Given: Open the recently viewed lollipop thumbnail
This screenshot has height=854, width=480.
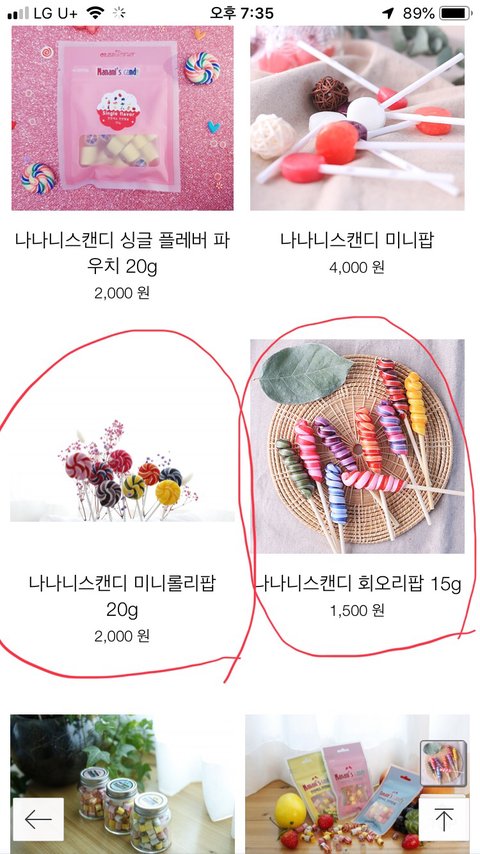Looking at the screenshot, I should tap(443, 762).
